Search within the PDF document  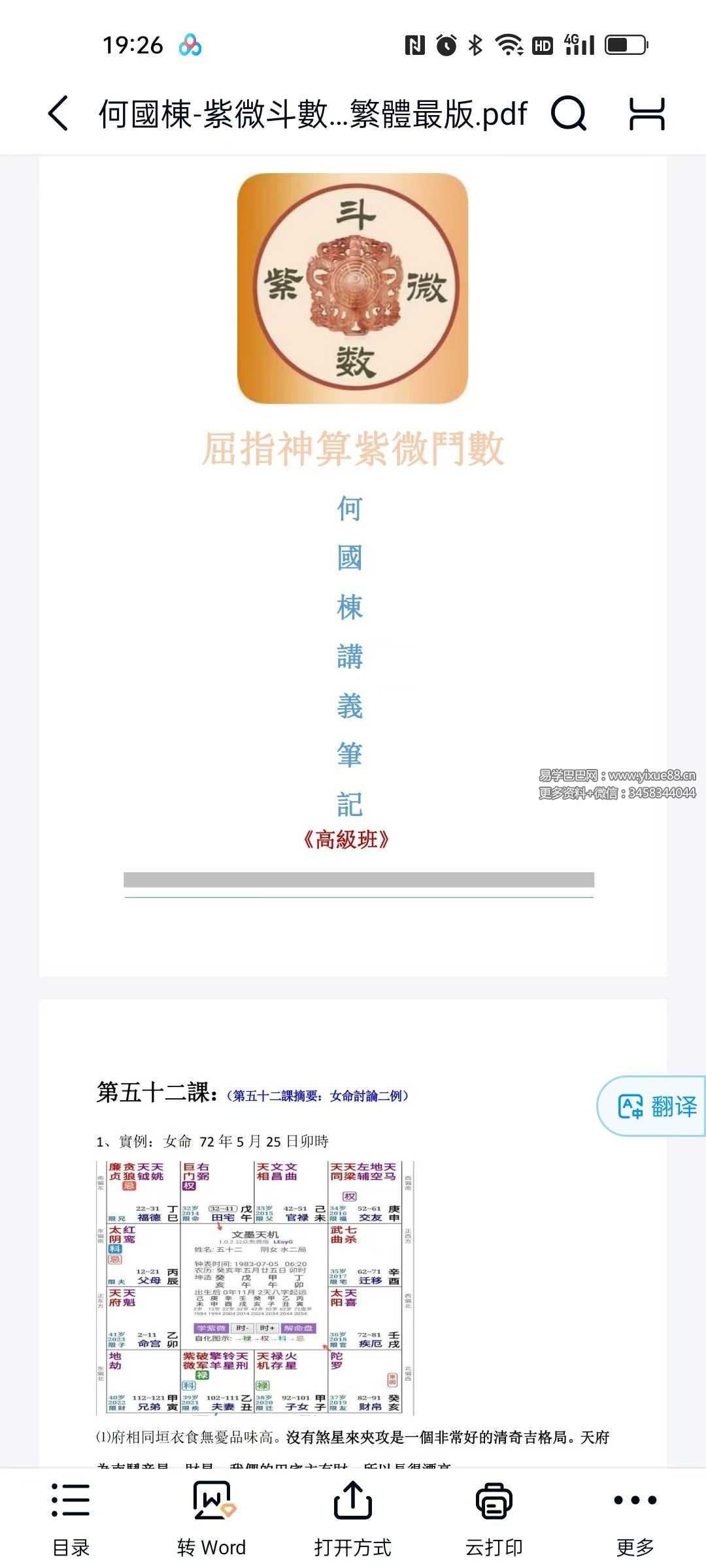569,113
